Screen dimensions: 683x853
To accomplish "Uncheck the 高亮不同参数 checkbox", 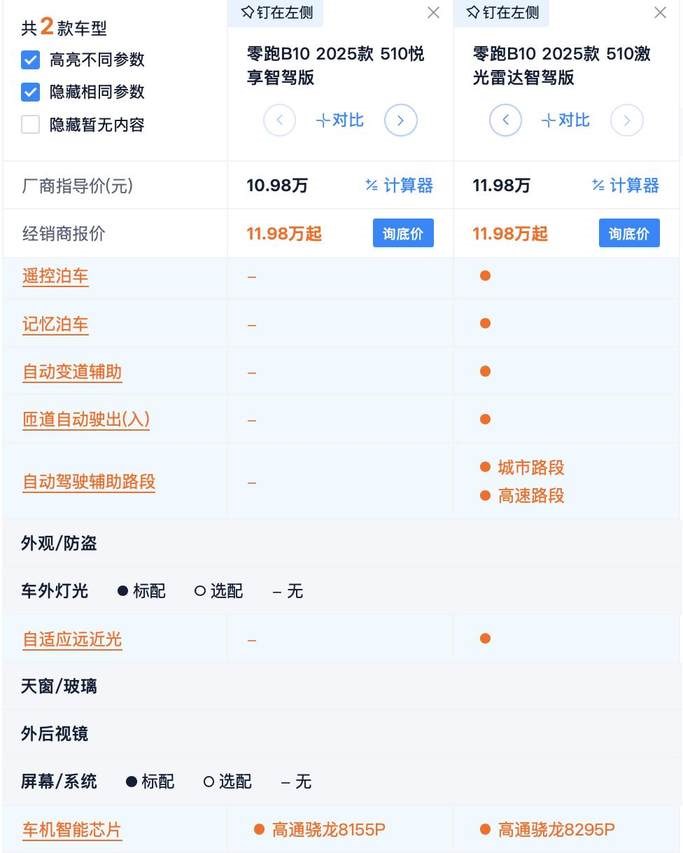I will click(x=30, y=60).
